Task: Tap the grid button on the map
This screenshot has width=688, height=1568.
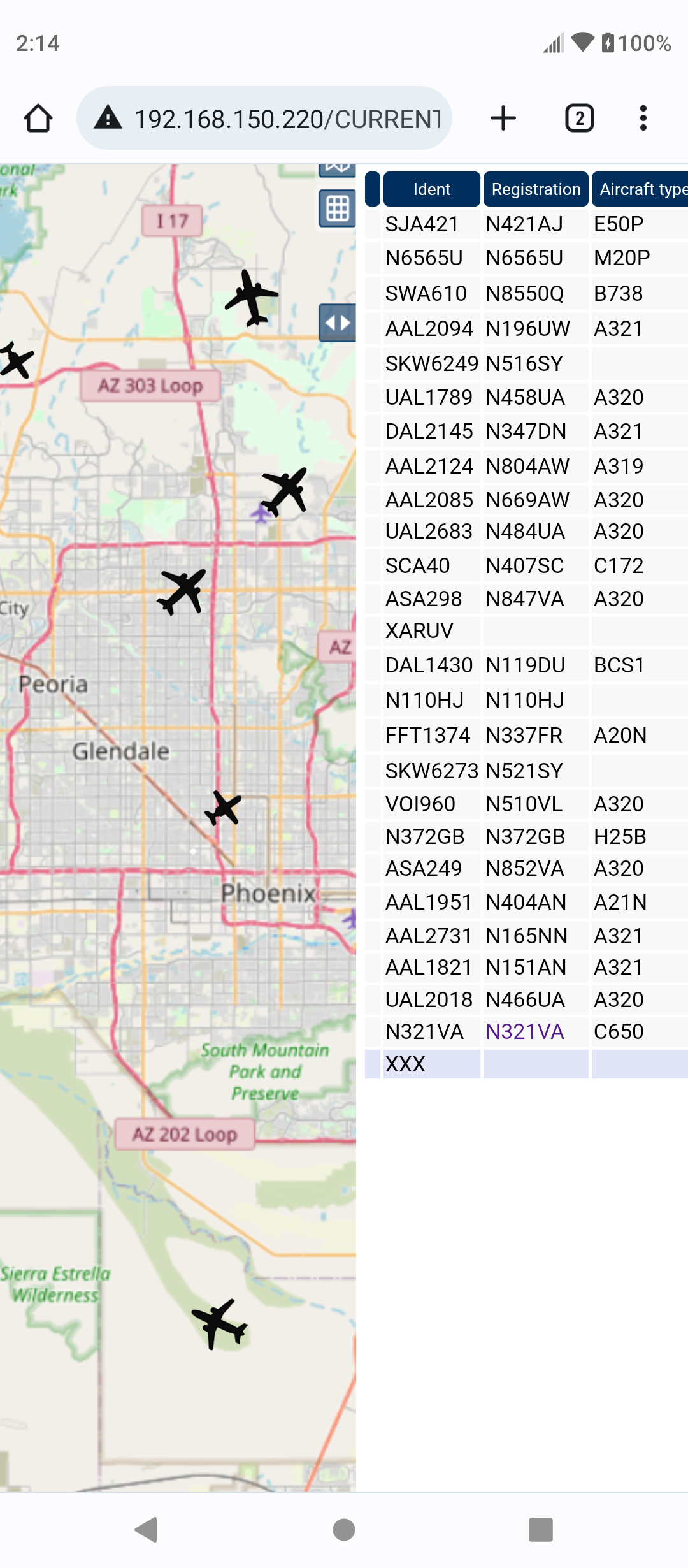Action: coord(338,208)
